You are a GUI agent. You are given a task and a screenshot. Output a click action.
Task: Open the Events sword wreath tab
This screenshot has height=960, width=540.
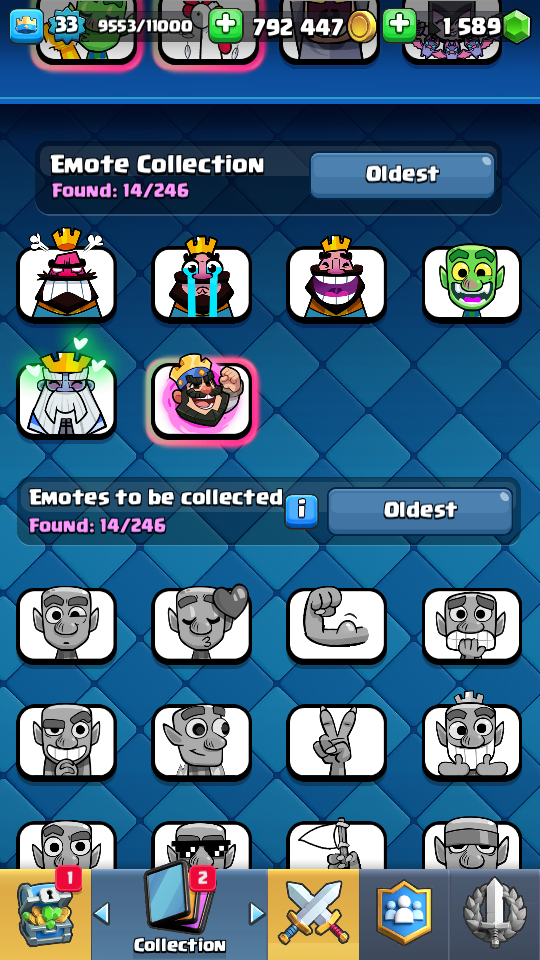(494, 914)
